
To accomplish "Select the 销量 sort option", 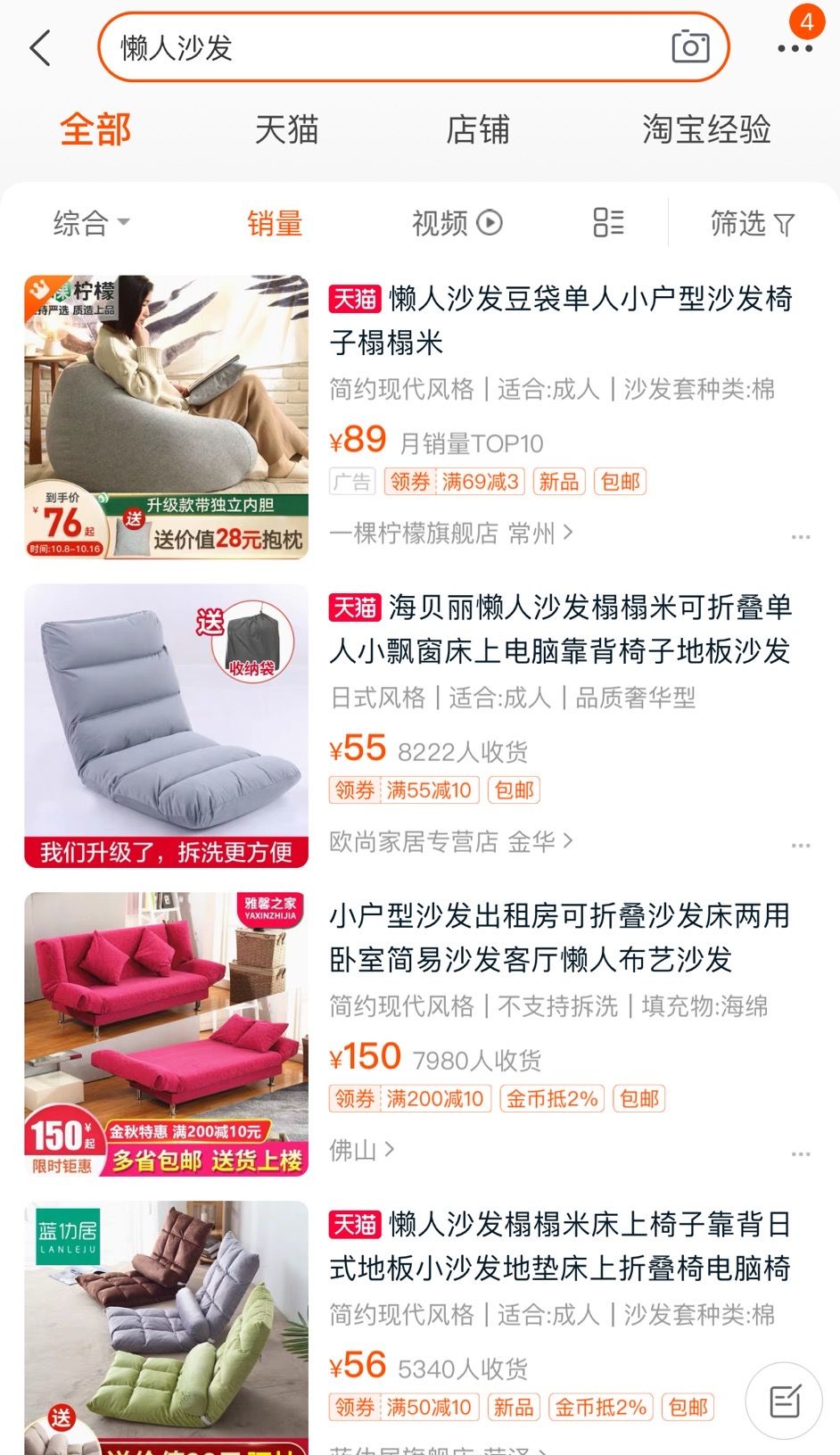I will coord(274,223).
